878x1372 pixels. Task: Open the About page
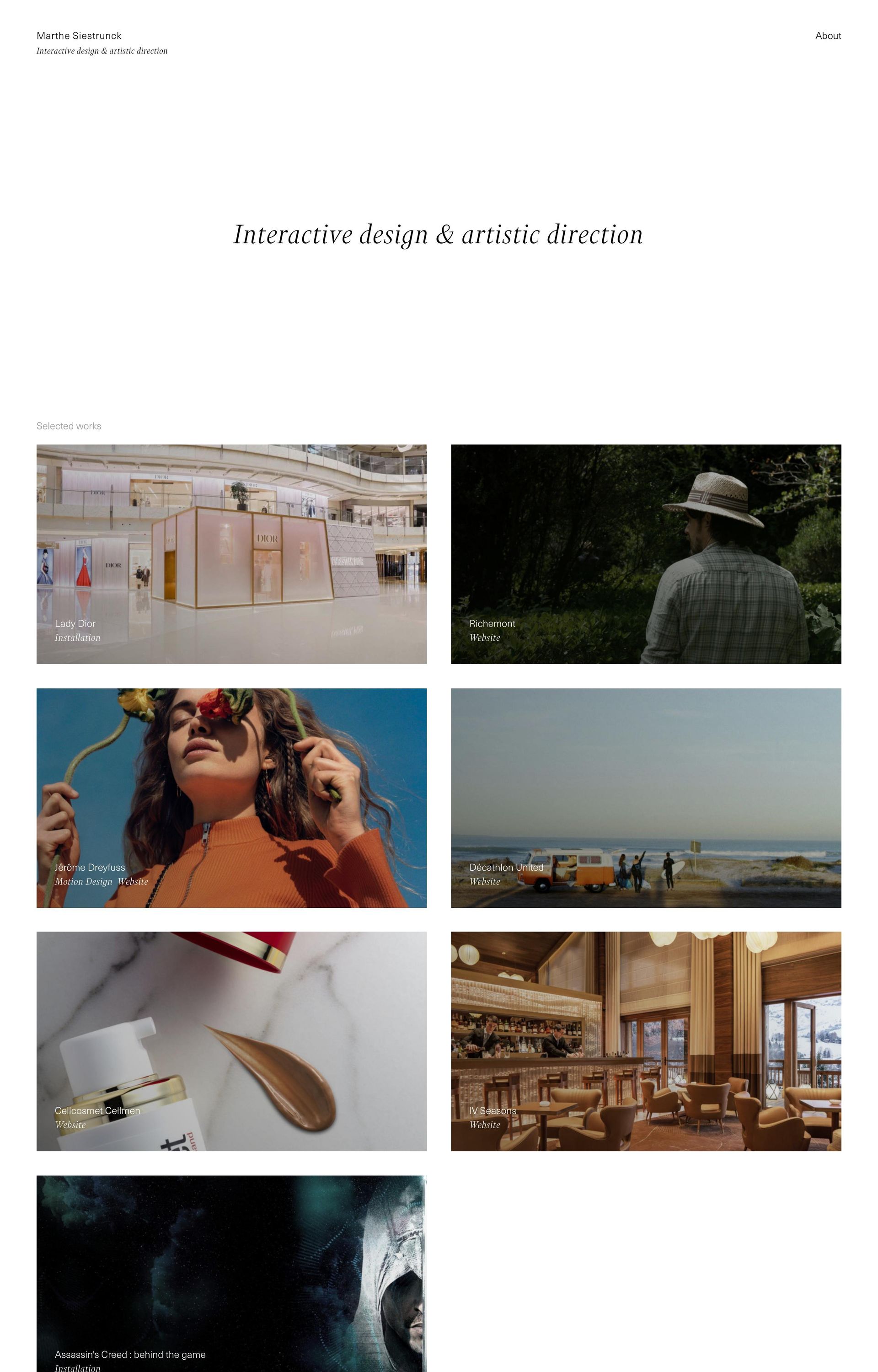827,36
